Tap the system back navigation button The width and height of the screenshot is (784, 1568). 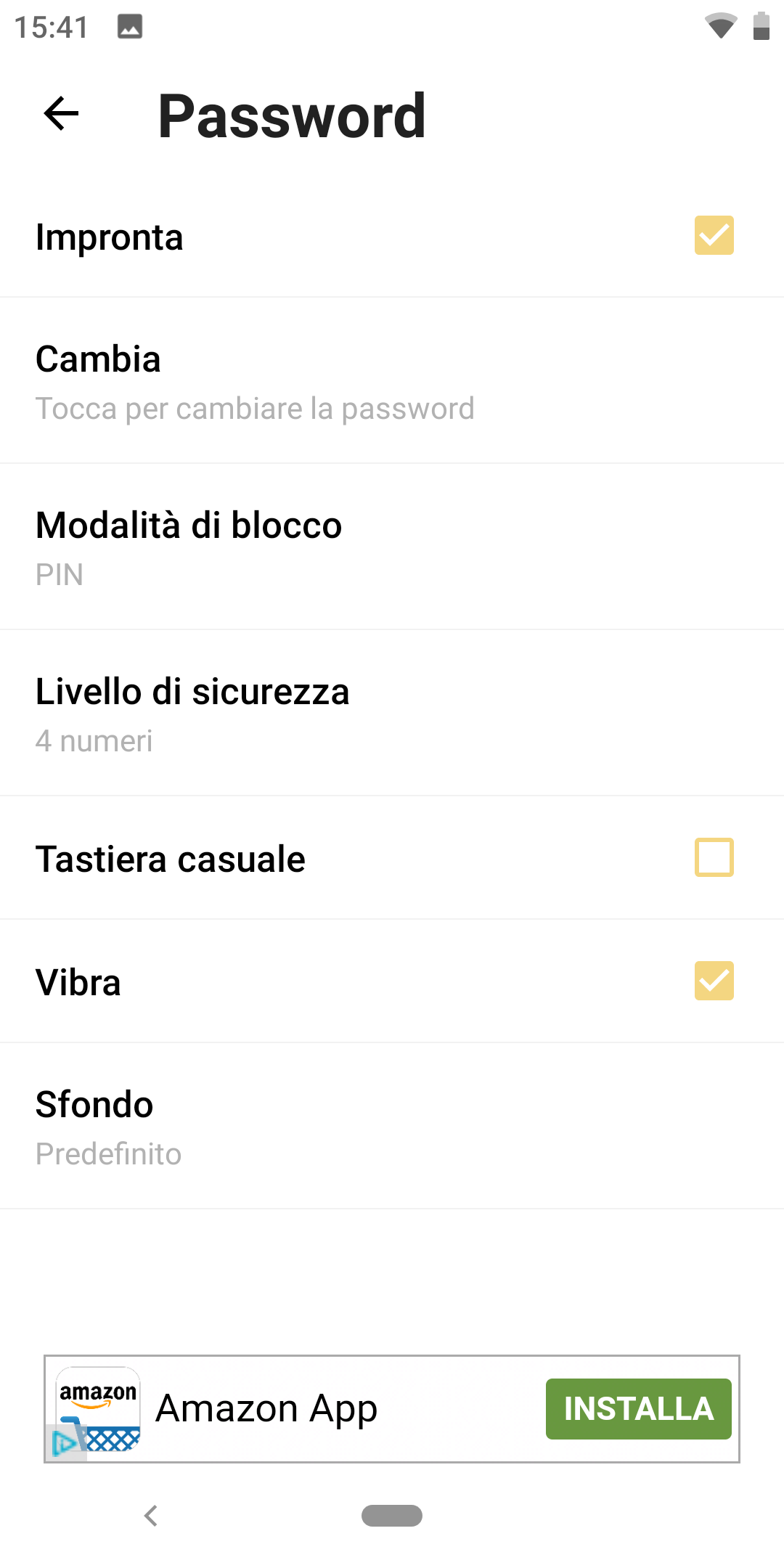coord(151,1516)
